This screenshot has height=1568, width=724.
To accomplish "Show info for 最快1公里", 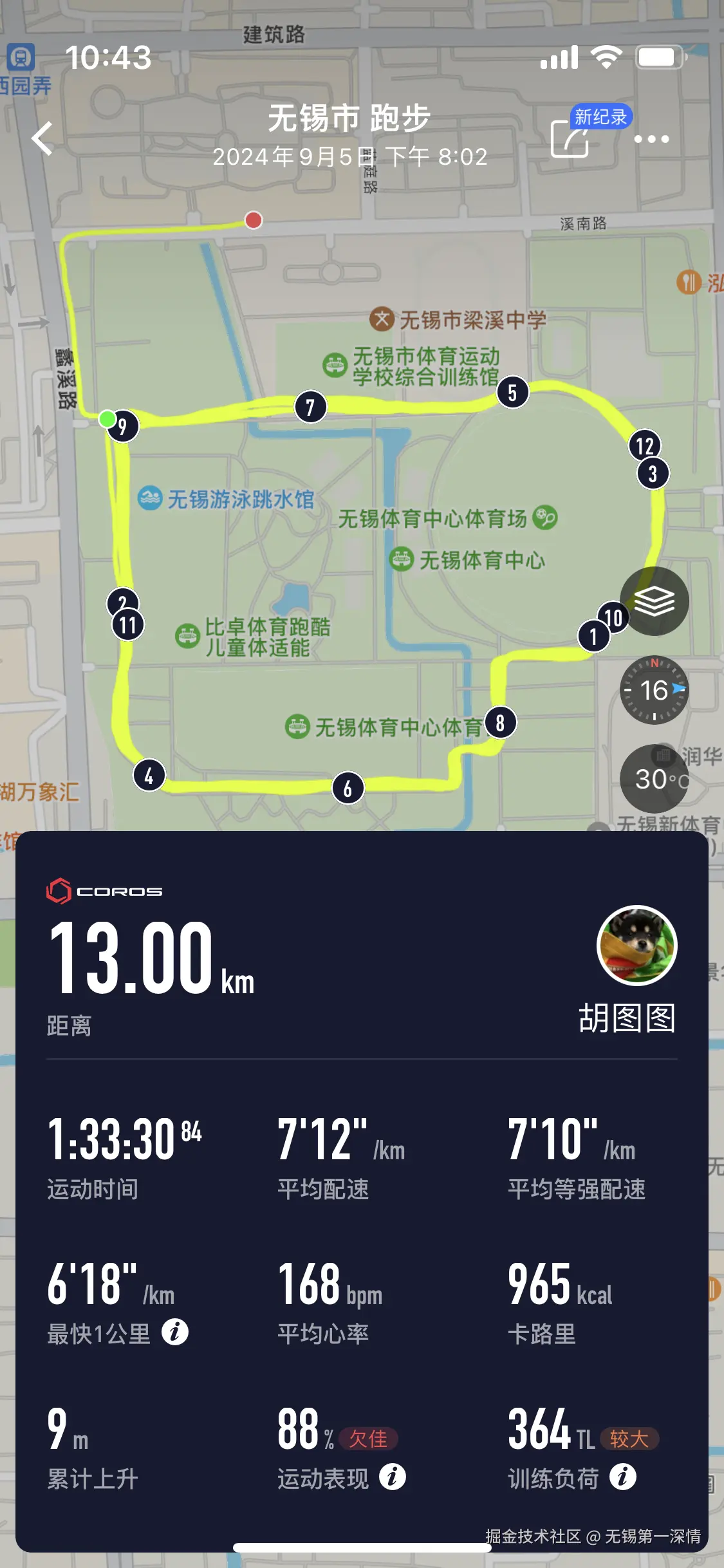I will click(x=174, y=1332).
